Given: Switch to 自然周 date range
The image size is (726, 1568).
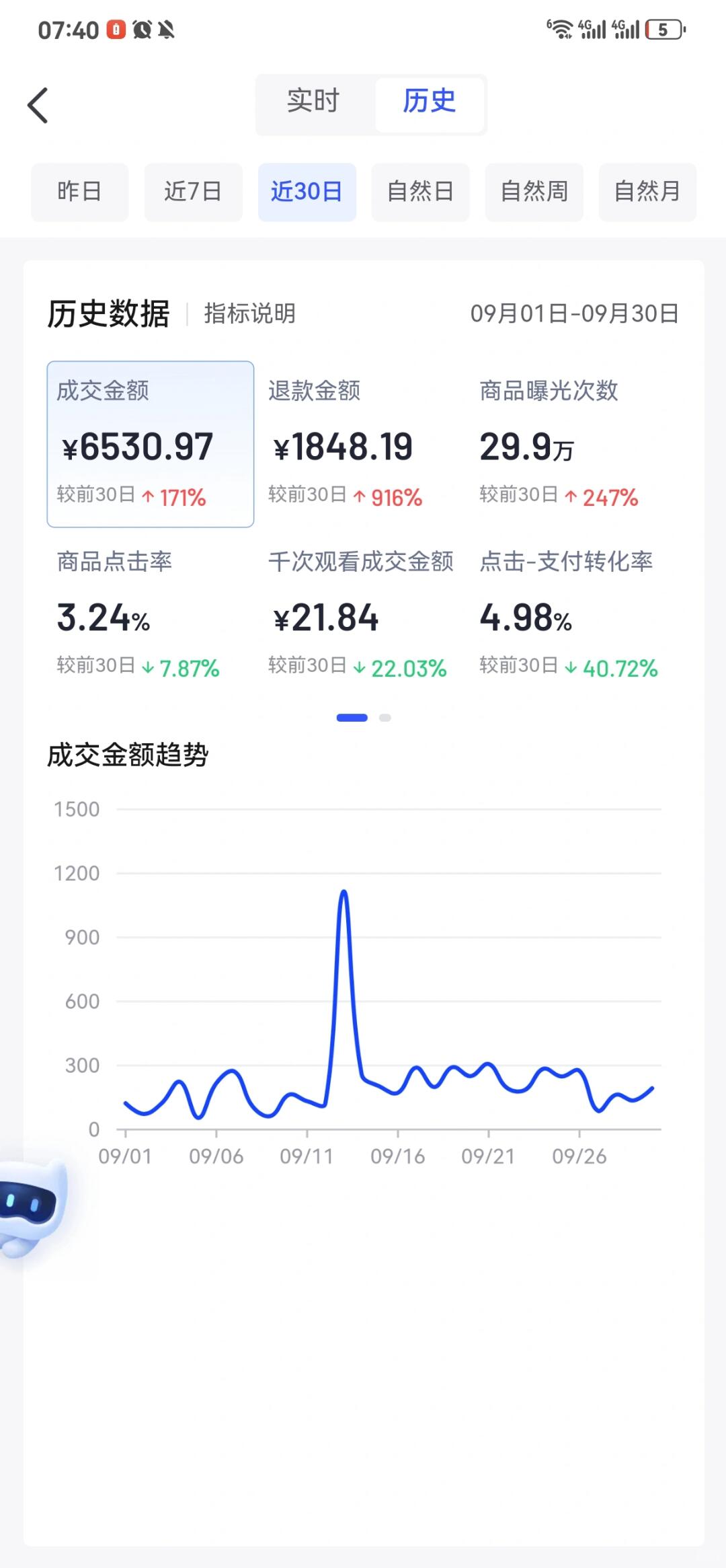Looking at the screenshot, I should [x=534, y=192].
